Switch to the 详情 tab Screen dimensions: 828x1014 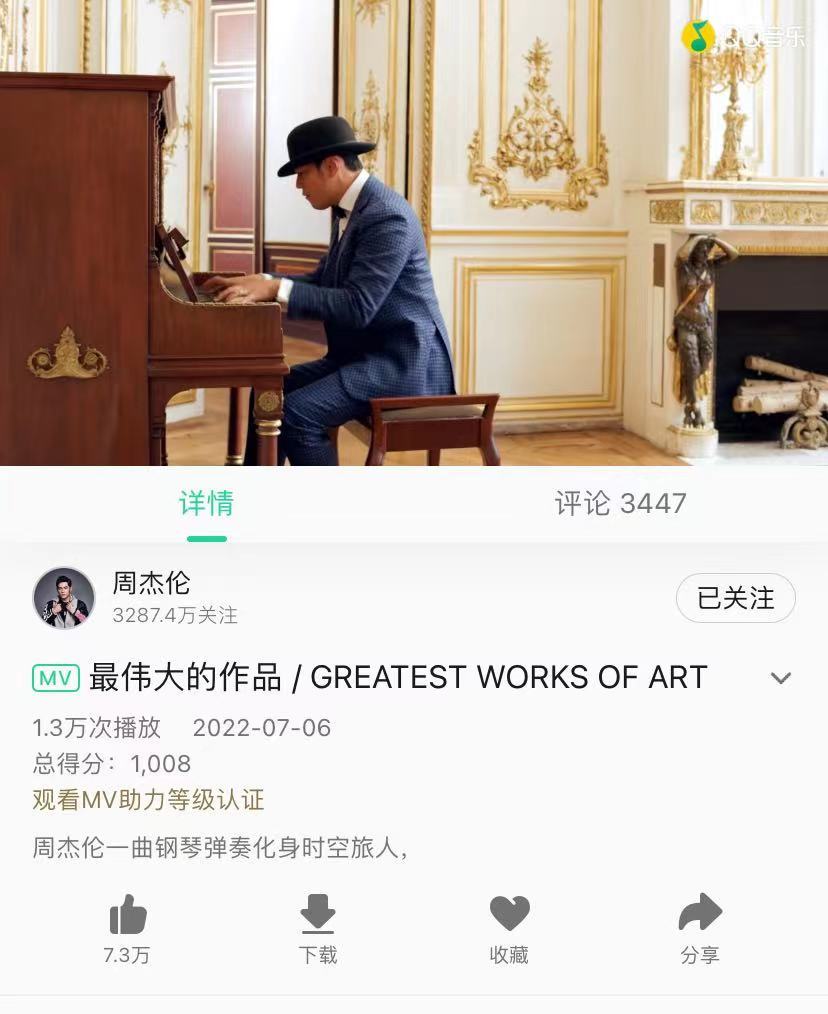coord(206,503)
